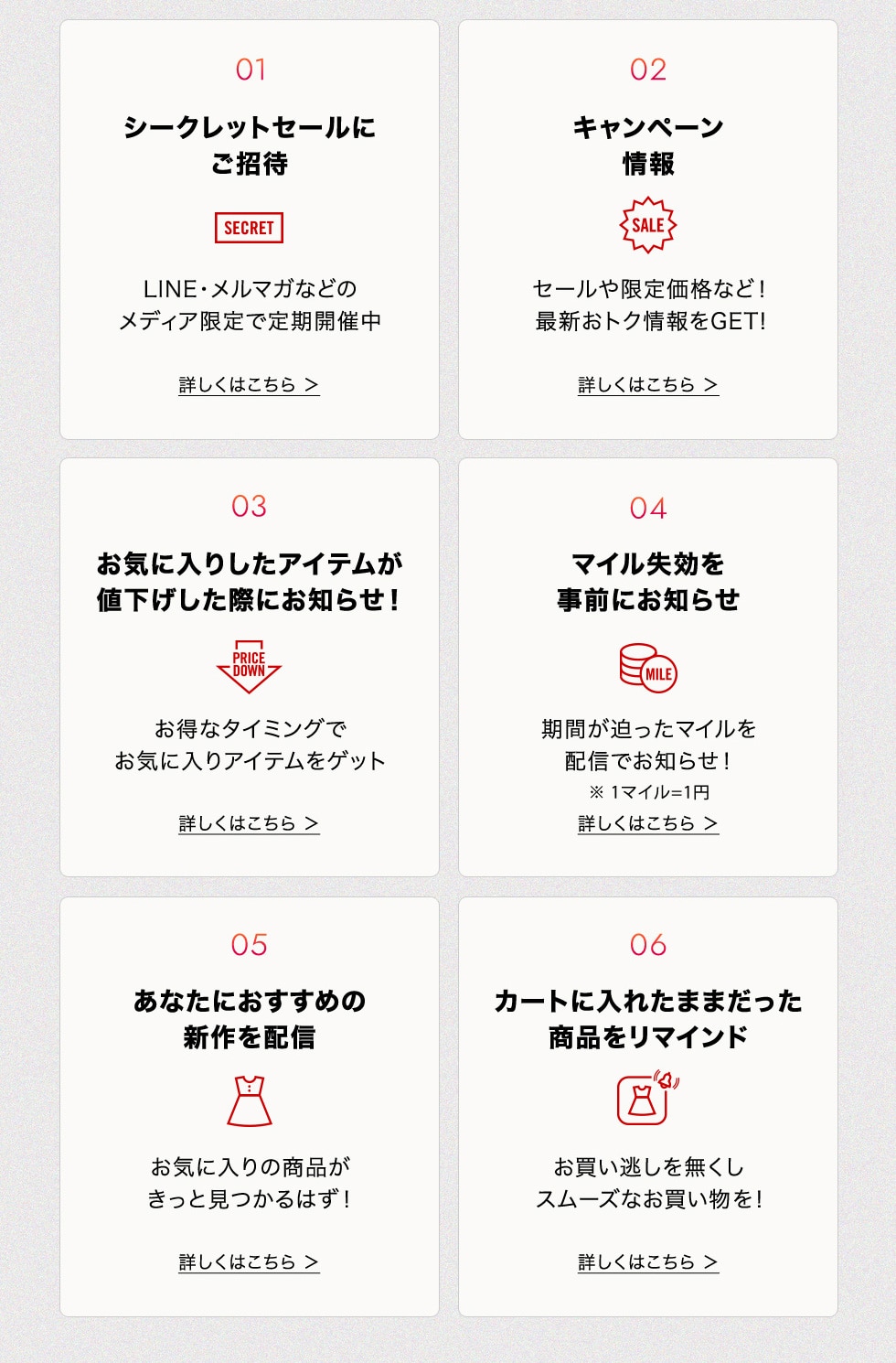Tap 詳しくはこちら under キャンペーン情報
Viewport: 896px width, 1363px height.
pyautogui.click(x=647, y=385)
